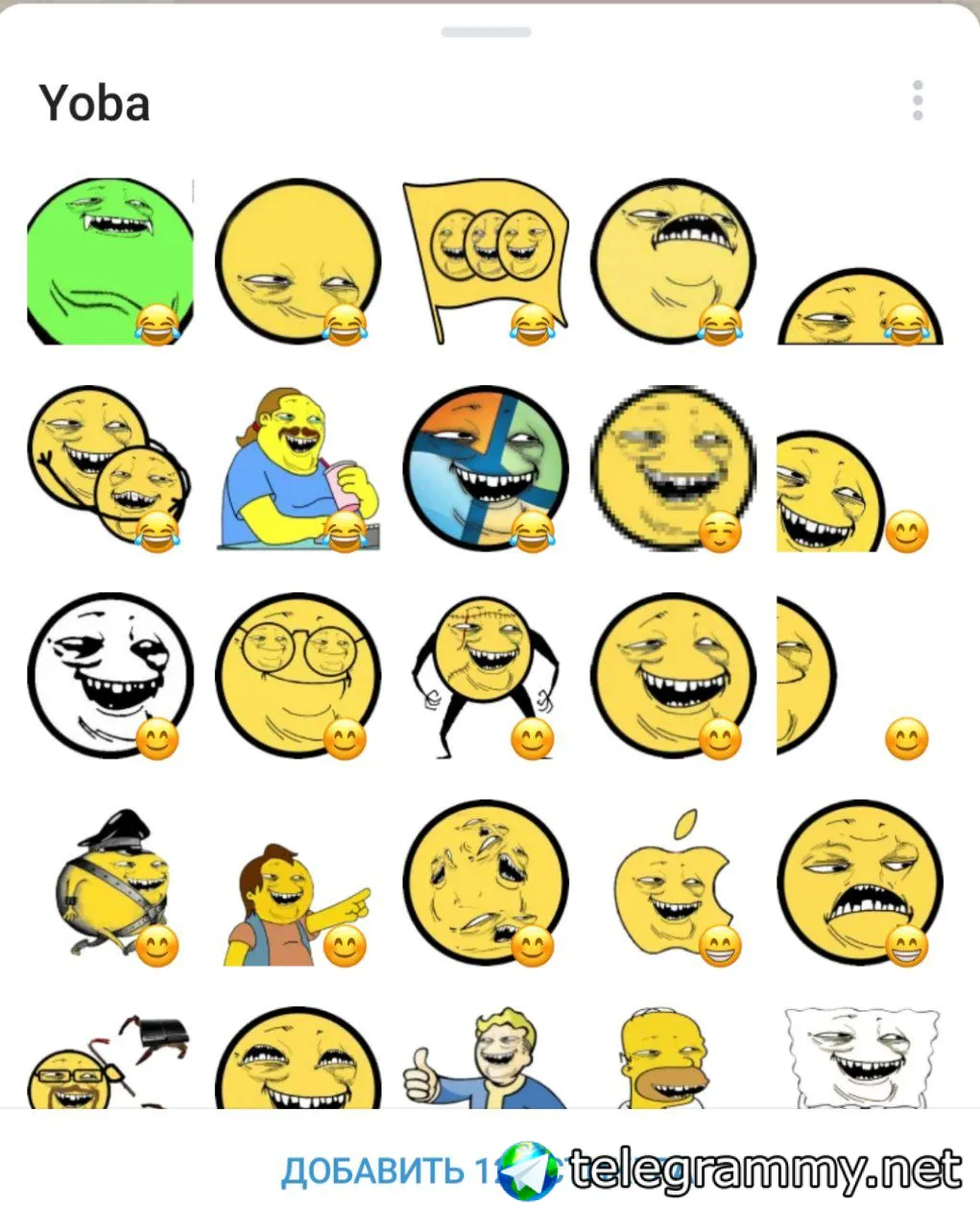
Task: Pick the Yoba with round glasses sticker
Action: (x=298, y=675)
